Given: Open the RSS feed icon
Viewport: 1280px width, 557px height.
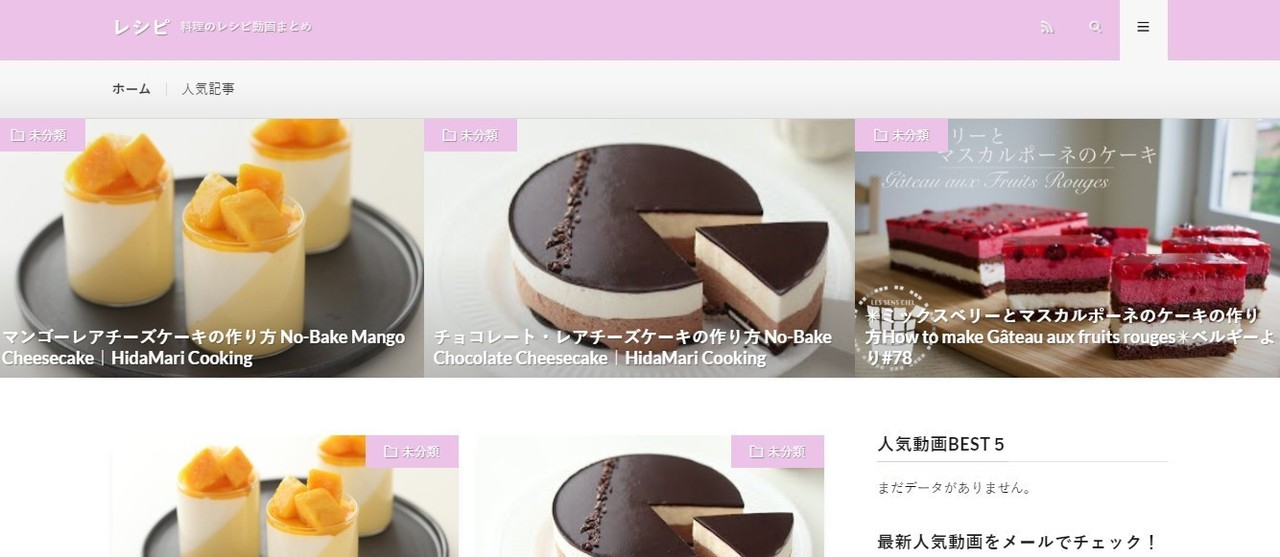Looking at the screenshot, I should click(1047, 28).
